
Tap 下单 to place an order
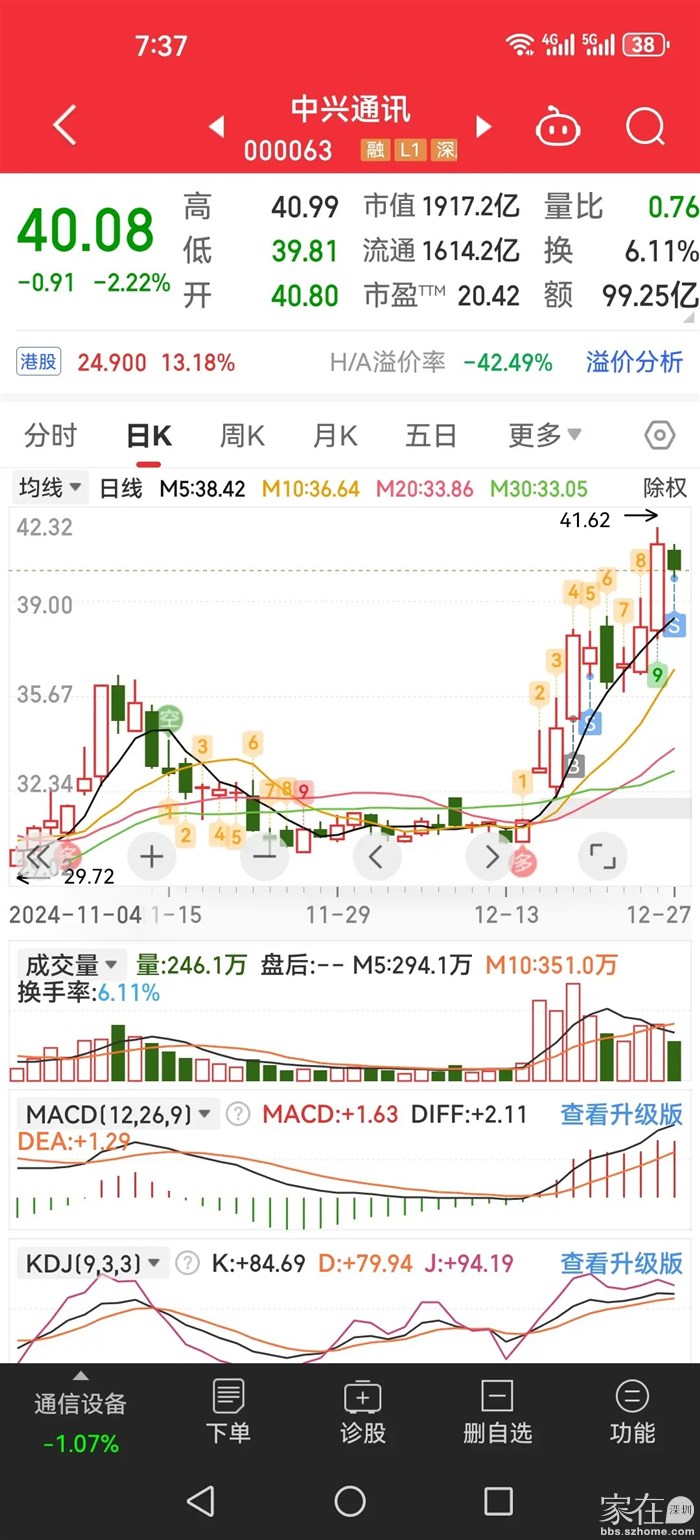pyautogui.click(x=228, y=1412)
